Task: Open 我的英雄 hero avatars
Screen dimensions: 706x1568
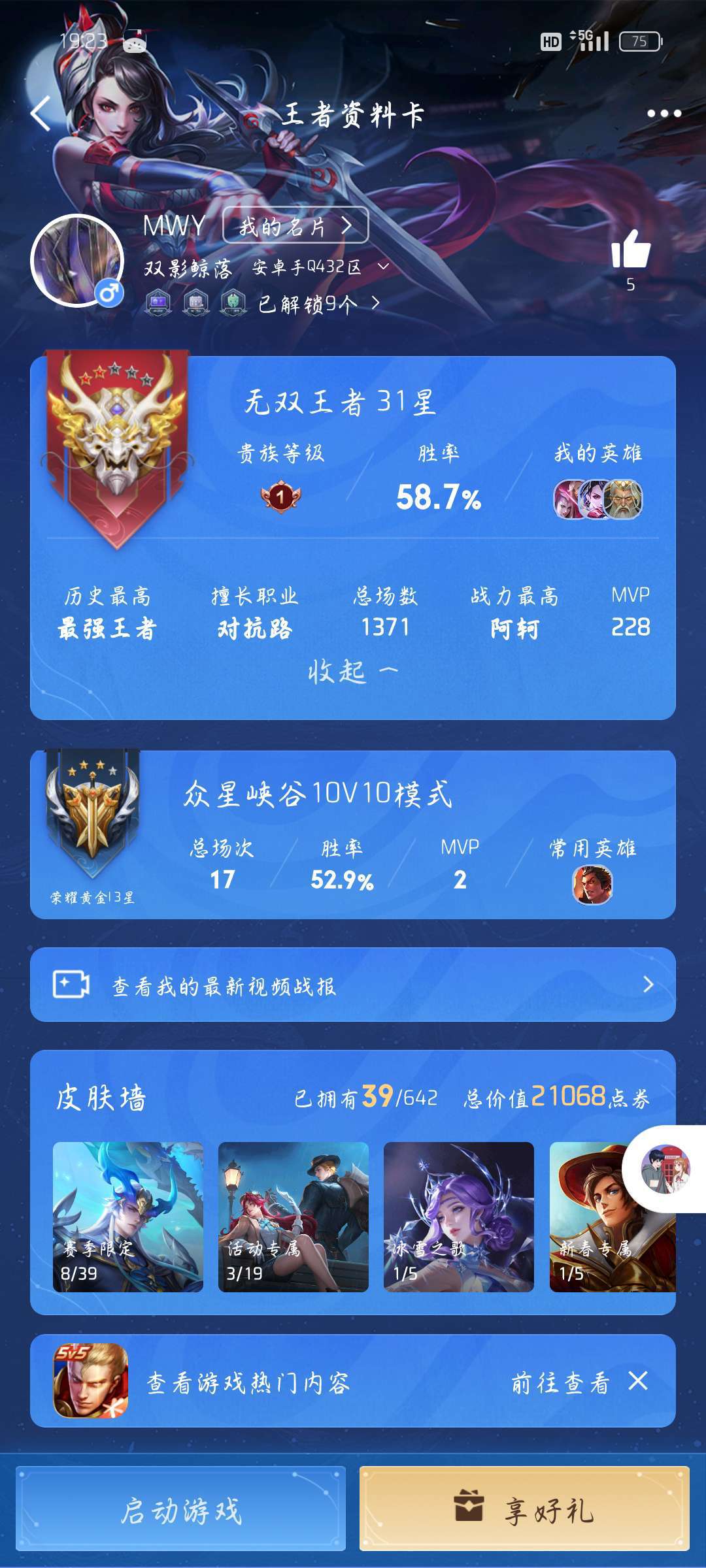Action: [x=597, y=500]
